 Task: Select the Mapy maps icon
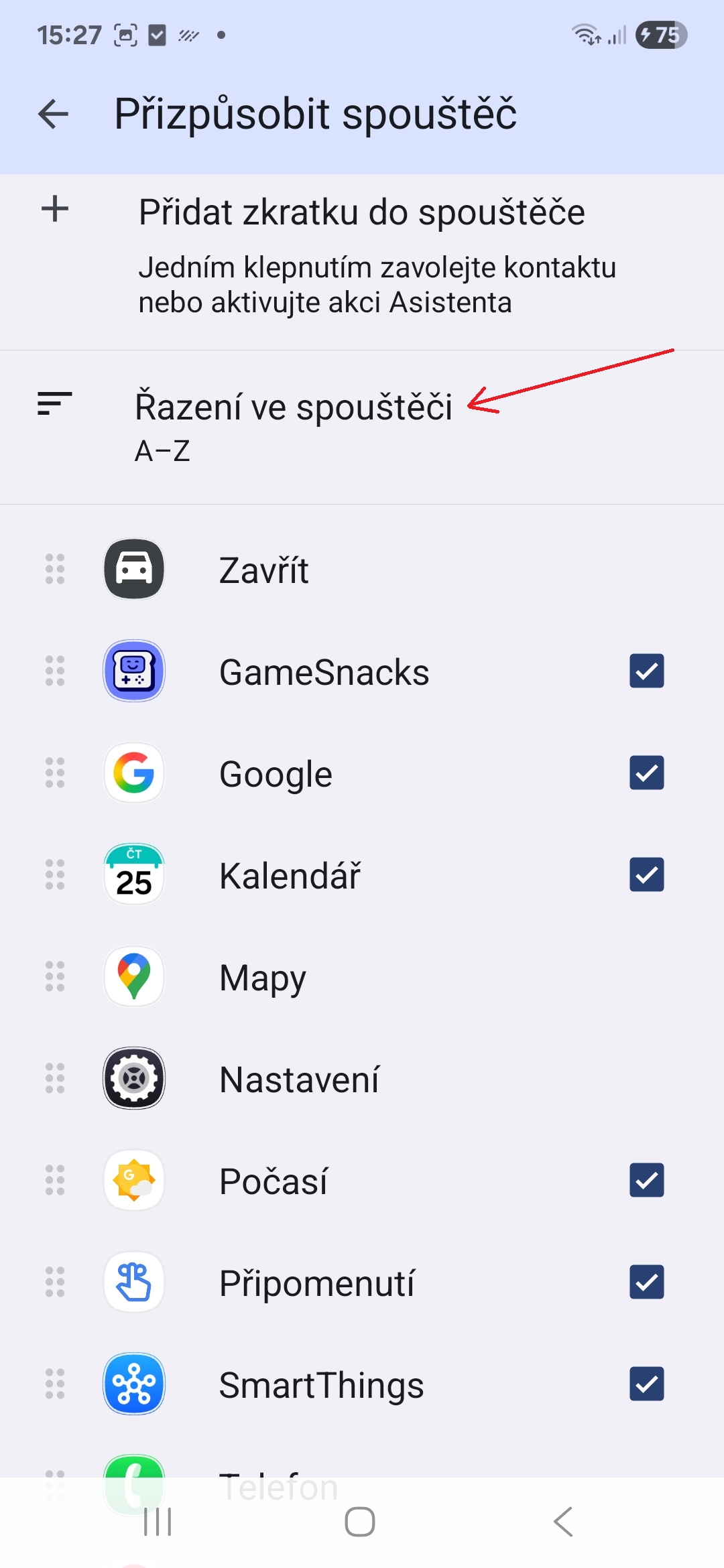133,978
